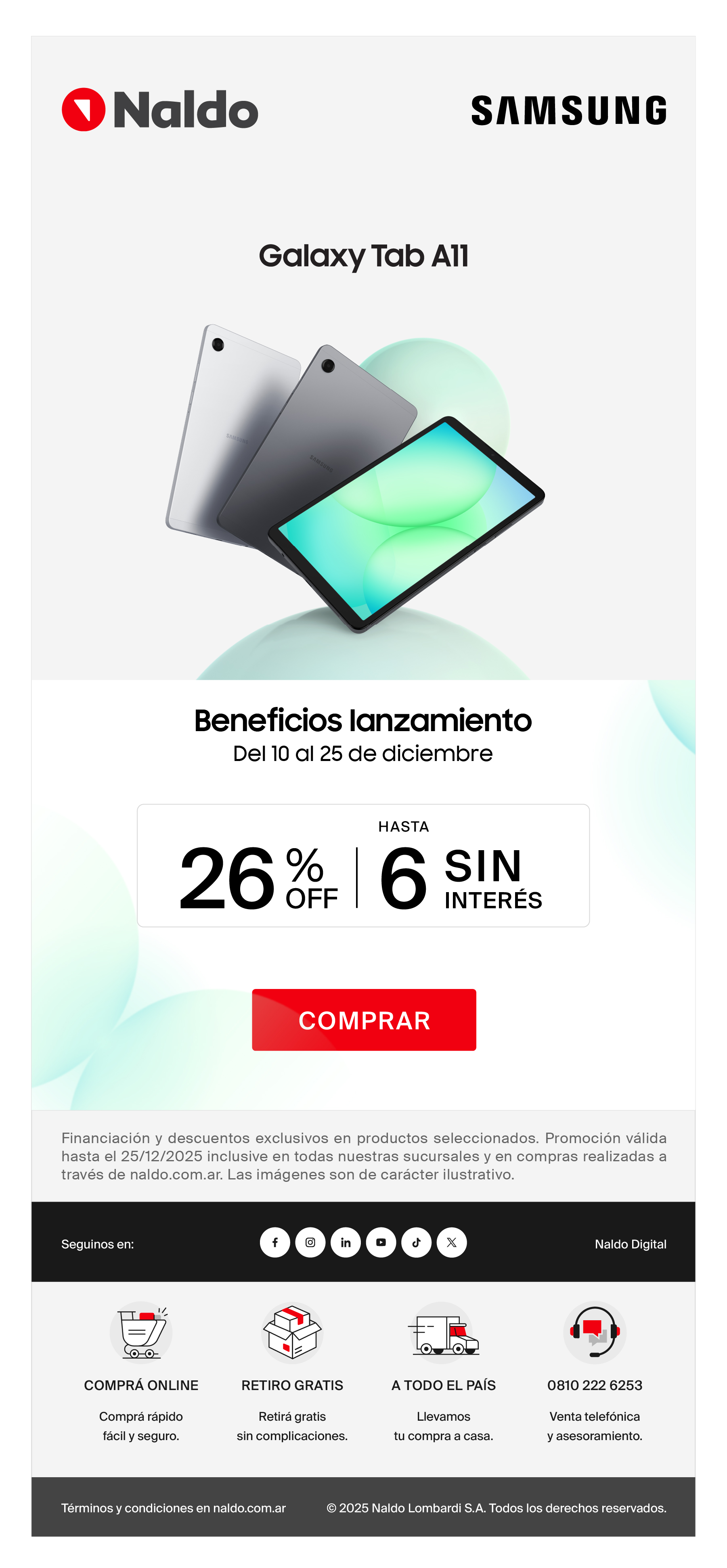Viewport: 727px width, 1568px height.
Task: Open the Naldo Digital link
Action: point(630,1244)
